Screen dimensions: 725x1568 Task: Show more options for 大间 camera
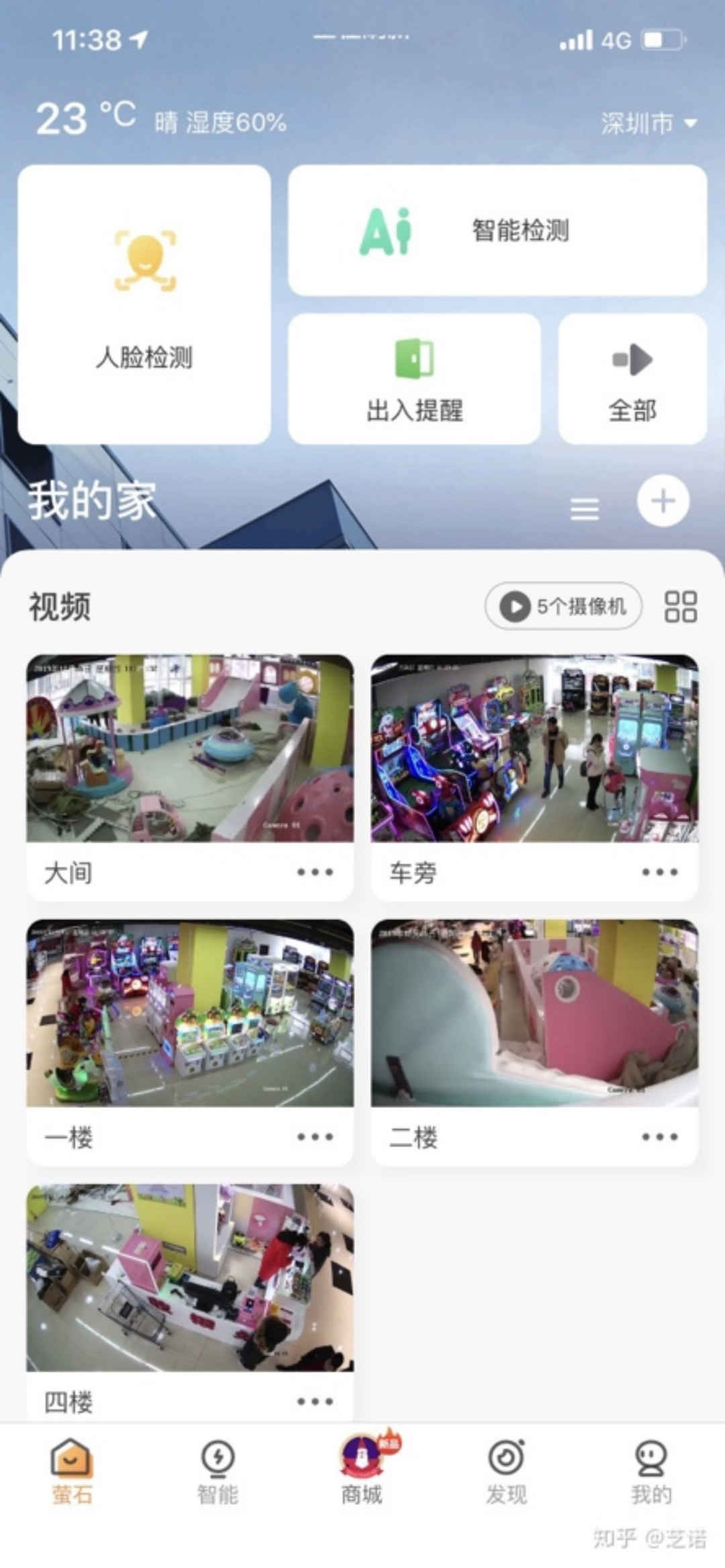point(315,872)
